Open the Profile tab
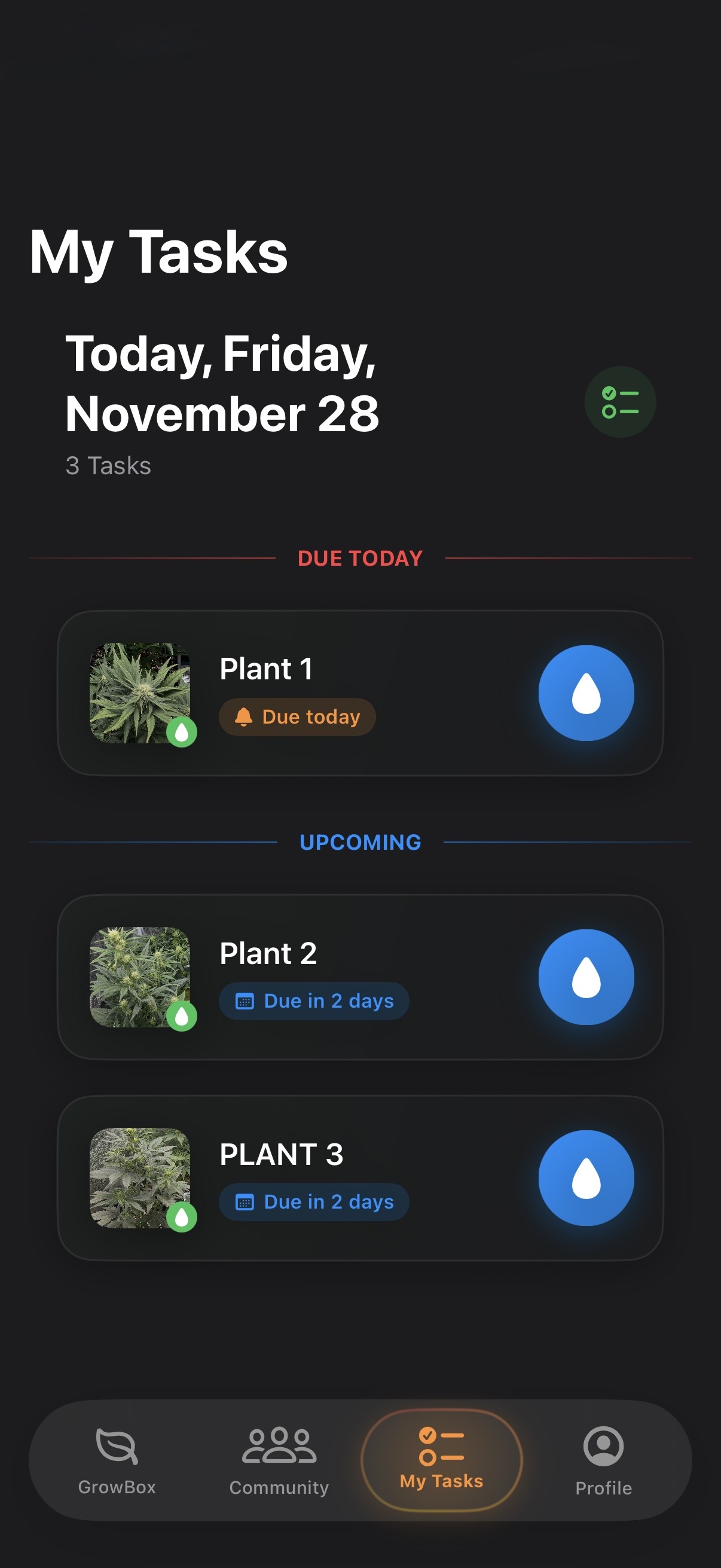The width and height of the screenshot is (721, 1568). pos(603,1461)
